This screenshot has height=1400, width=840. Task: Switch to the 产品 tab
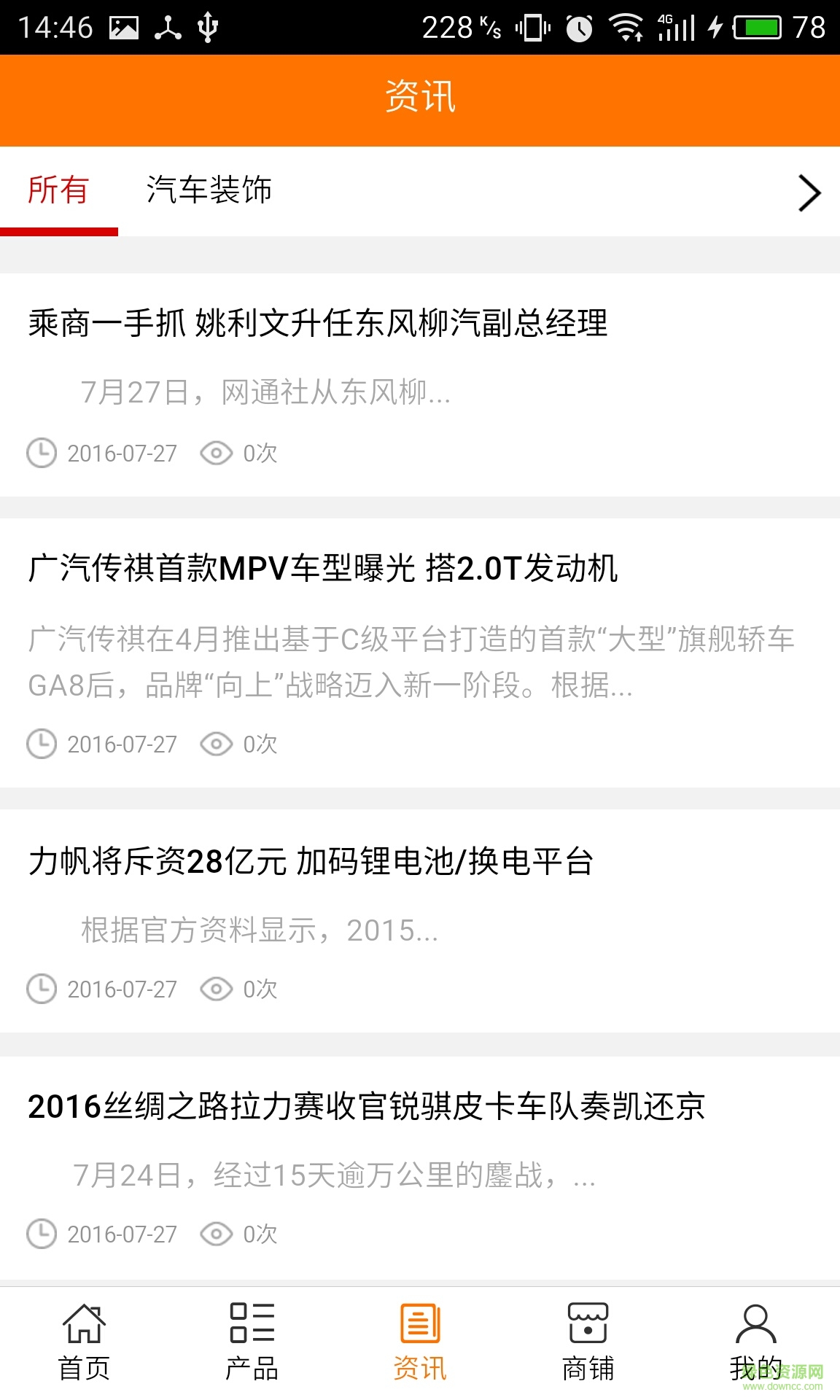click(252, 1342)
